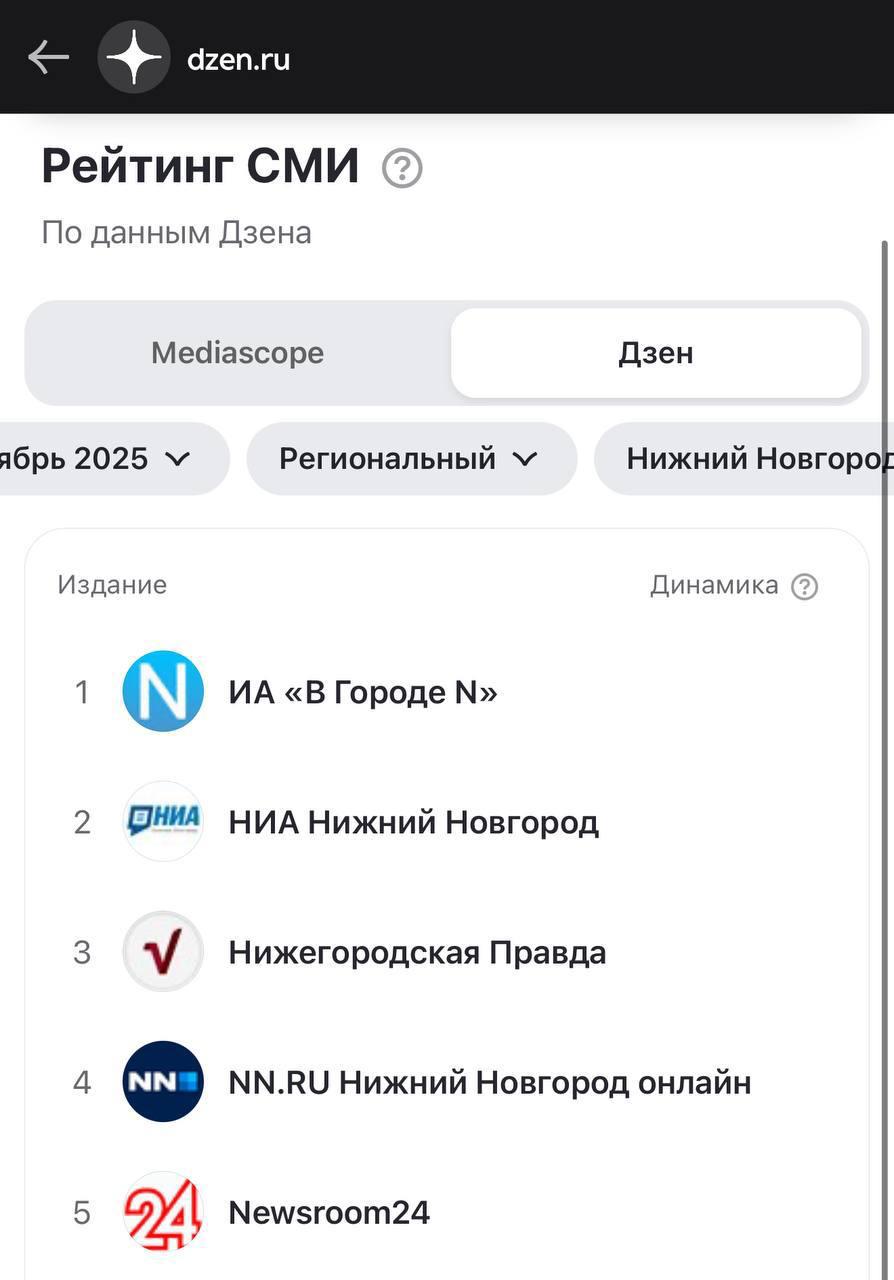Click the НИА Нижний Новгород logo
894x1280 pixels.
click(x=162, y=822)
